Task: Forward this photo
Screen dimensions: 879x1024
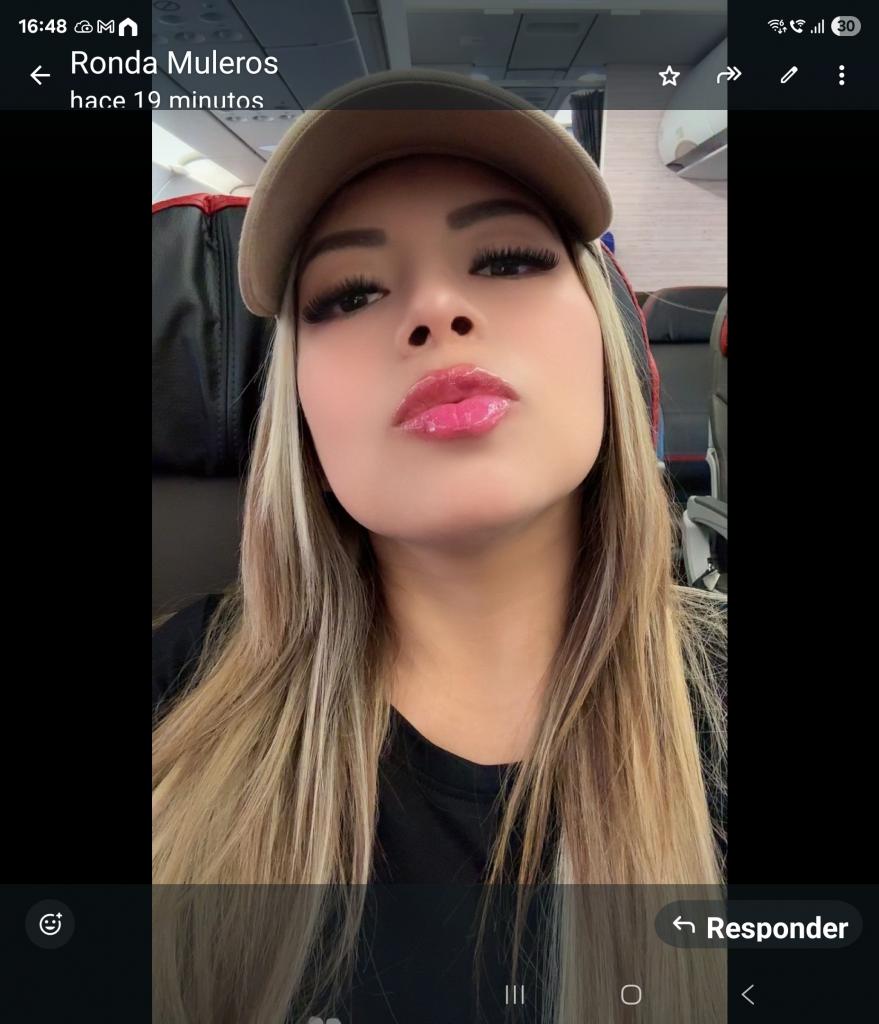Action: coord(729,75)
